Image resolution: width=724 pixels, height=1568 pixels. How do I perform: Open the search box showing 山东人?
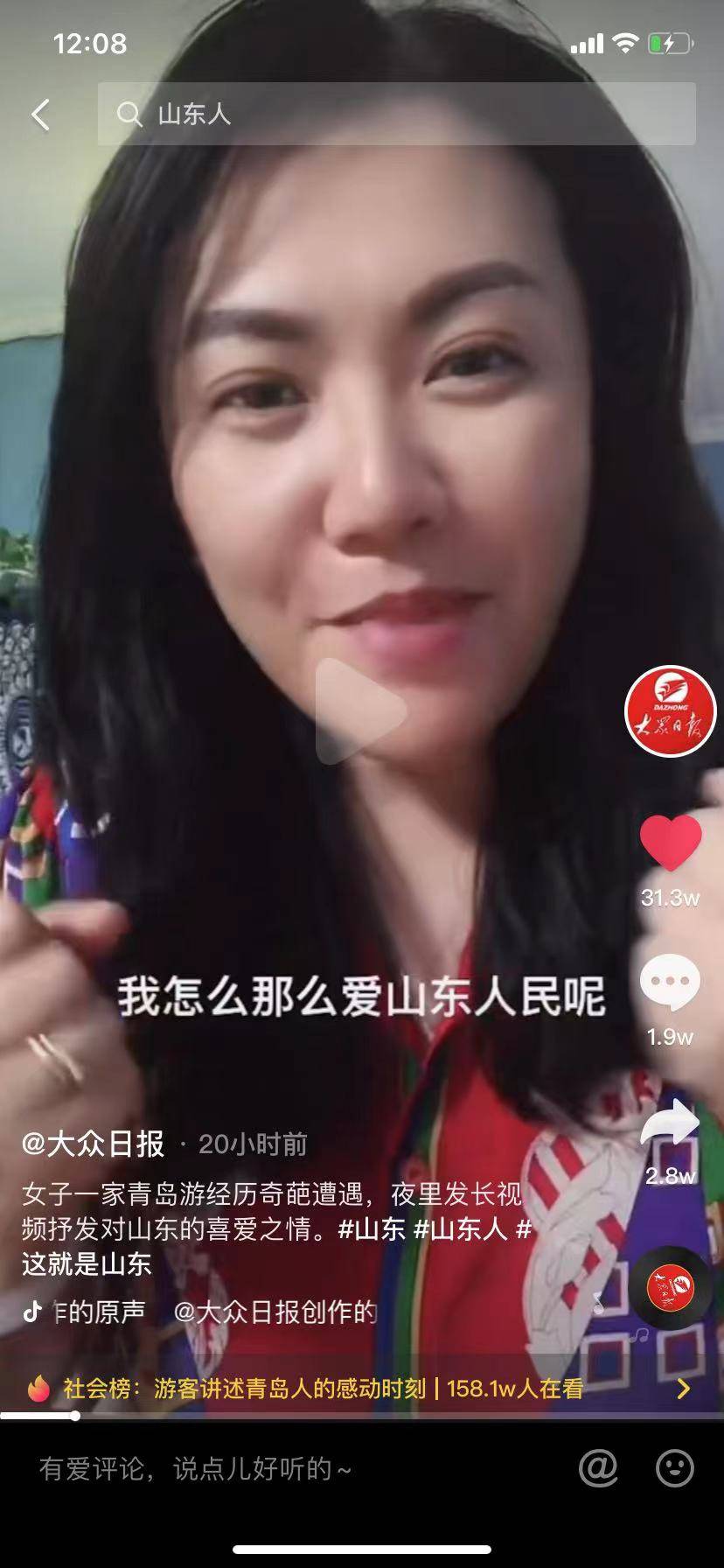[x=396, y=114]
